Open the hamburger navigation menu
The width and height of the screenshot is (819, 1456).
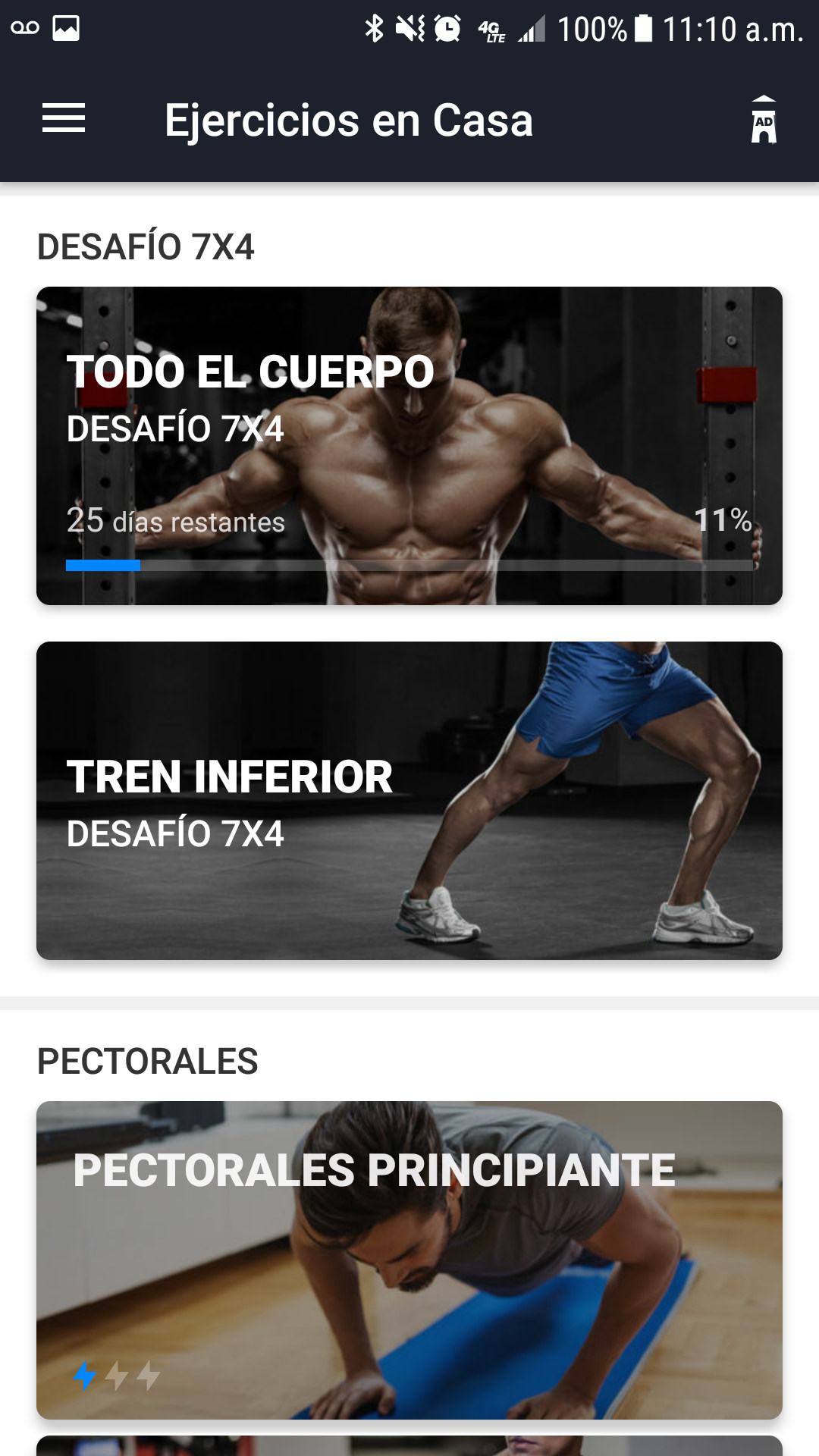pyautogui.click(x=64, y=118)
